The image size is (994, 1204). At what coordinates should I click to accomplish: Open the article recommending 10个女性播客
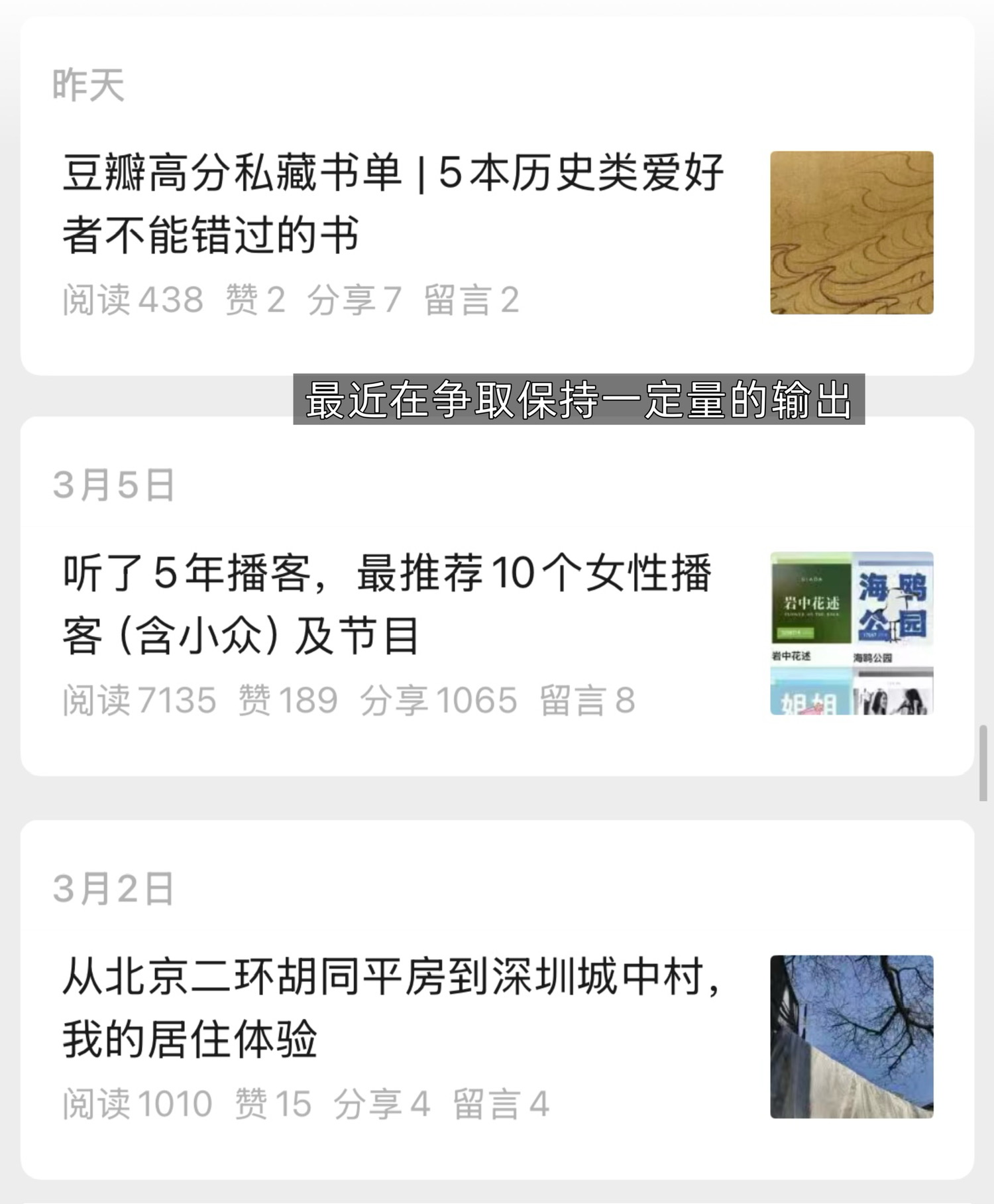coord(387,604)
